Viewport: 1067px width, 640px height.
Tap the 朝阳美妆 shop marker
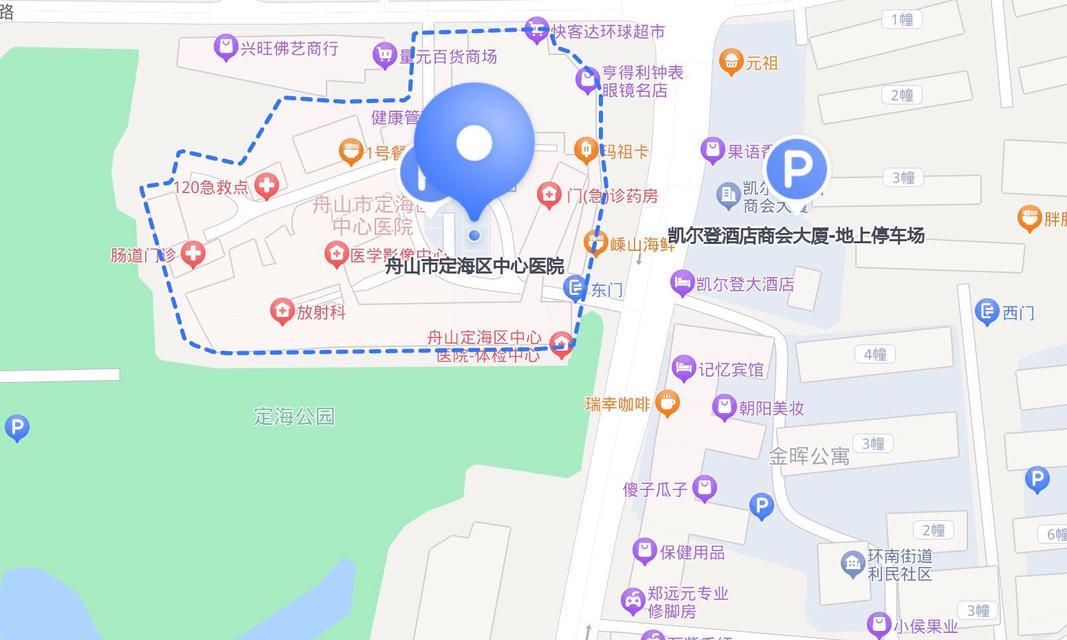(724, 407)
